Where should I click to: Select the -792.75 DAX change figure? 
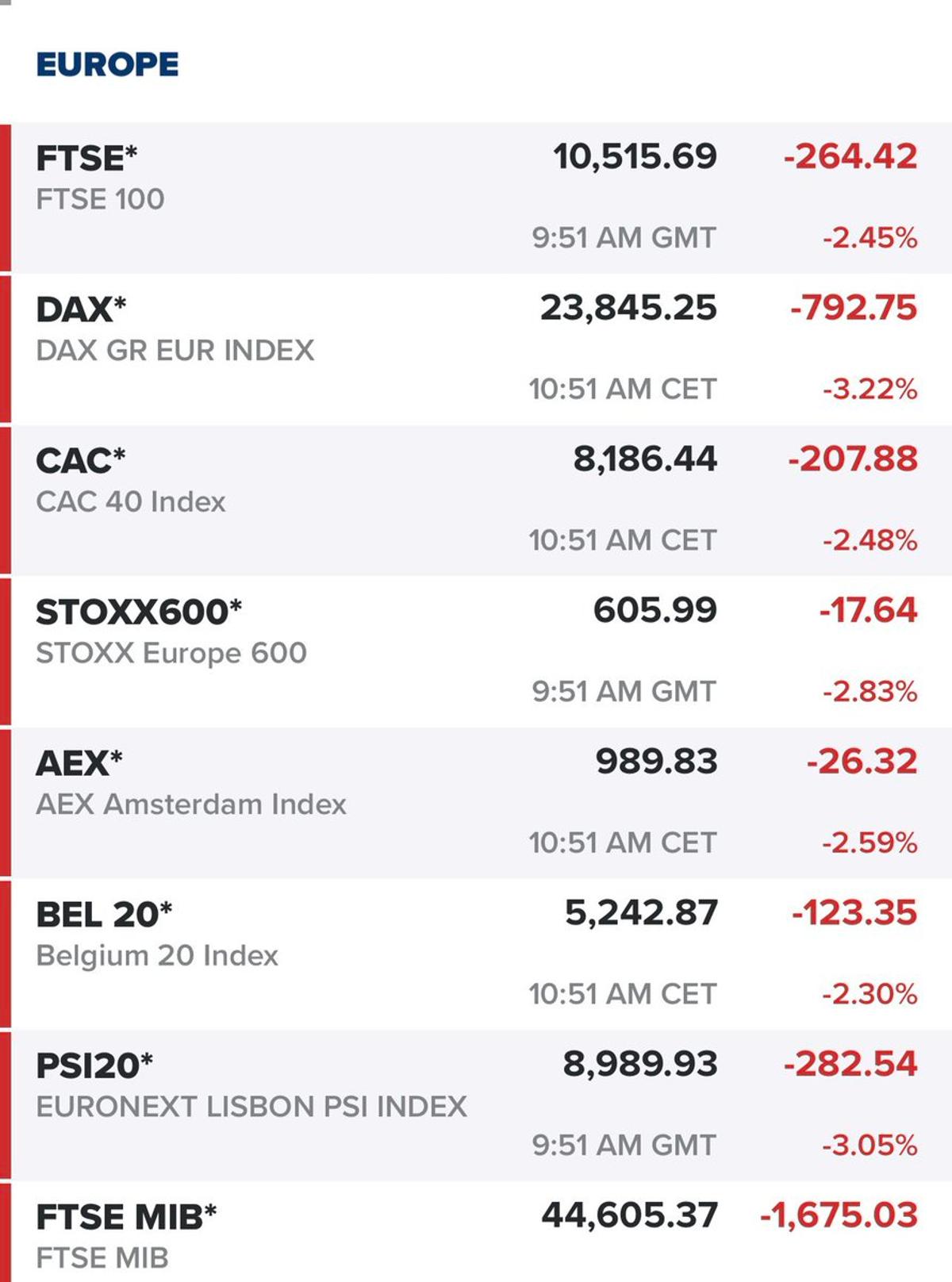pos(851,308)
